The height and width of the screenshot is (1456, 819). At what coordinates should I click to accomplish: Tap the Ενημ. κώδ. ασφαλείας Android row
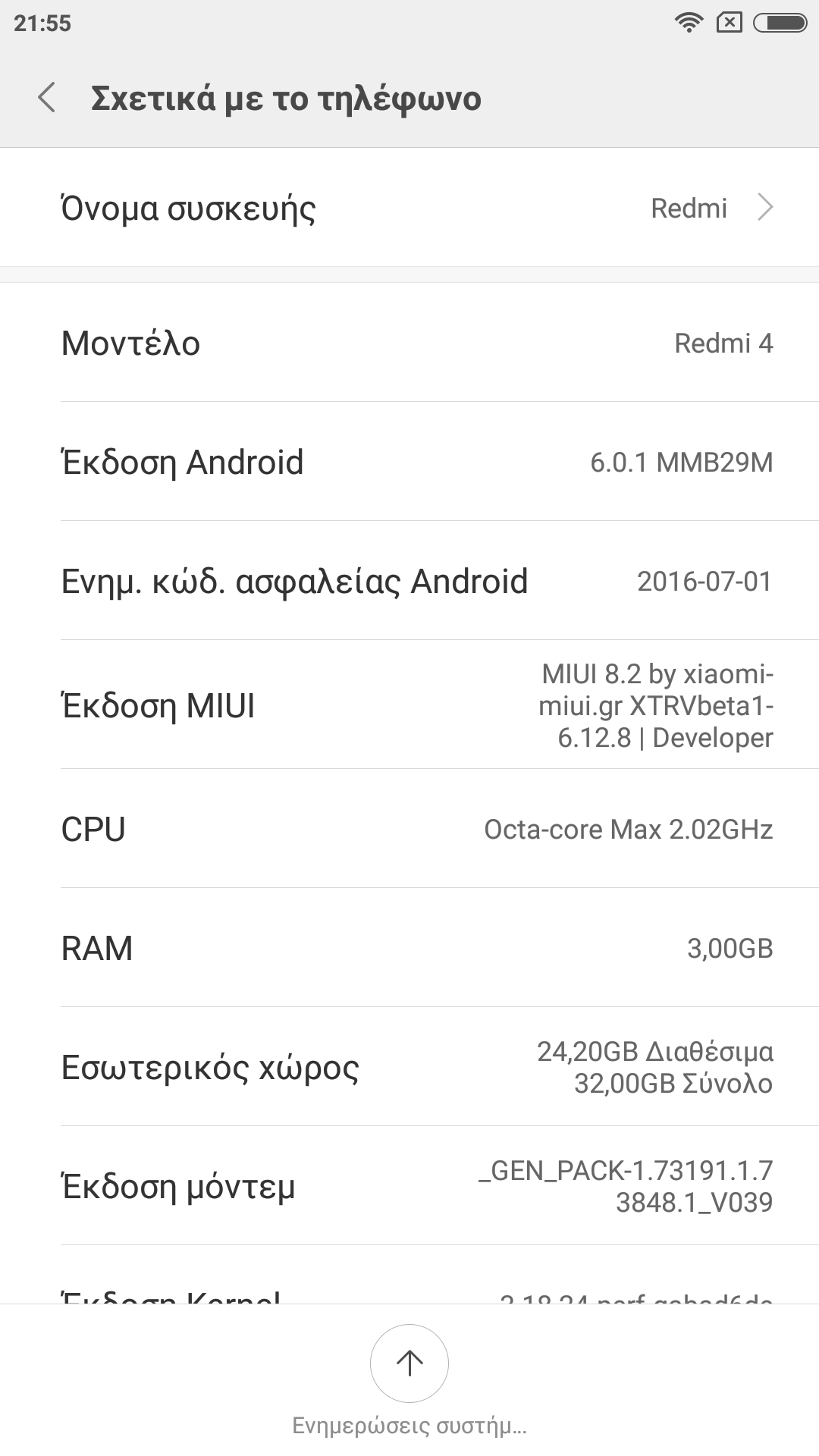coord(409,581)
